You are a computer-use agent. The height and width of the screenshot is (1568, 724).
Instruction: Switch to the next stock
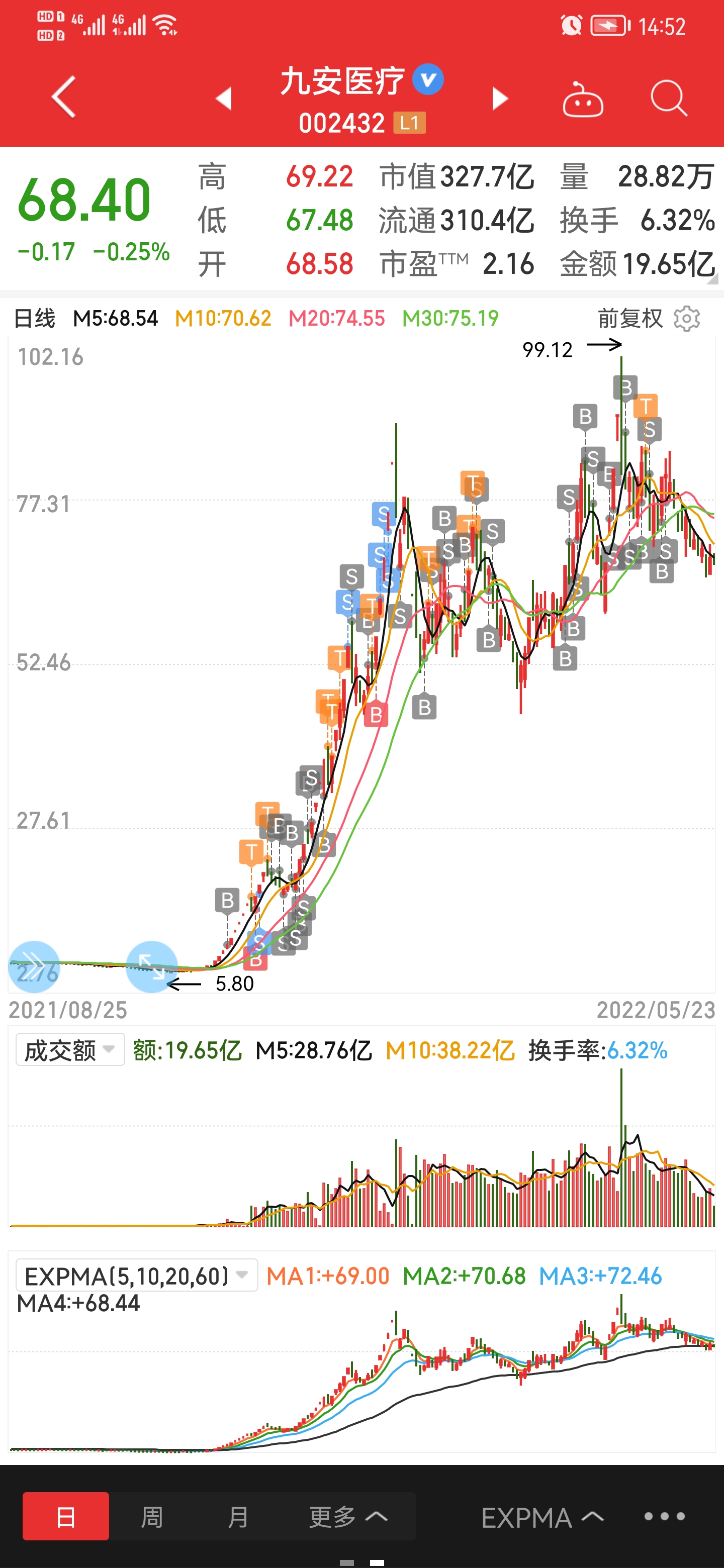500,98
